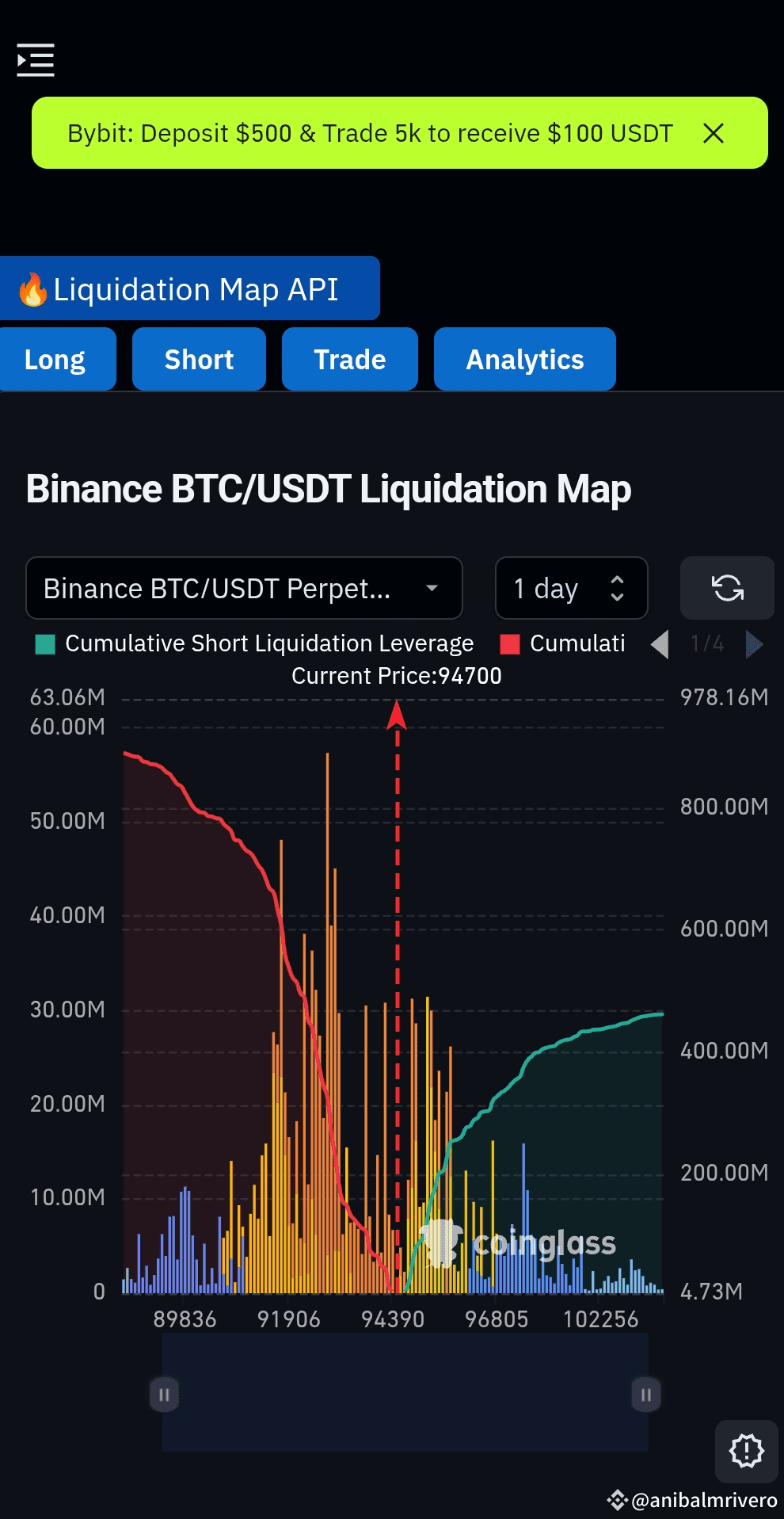Open the Trade button
Viewport: 784px width, 1519px height.
click(x=349, y=360)
